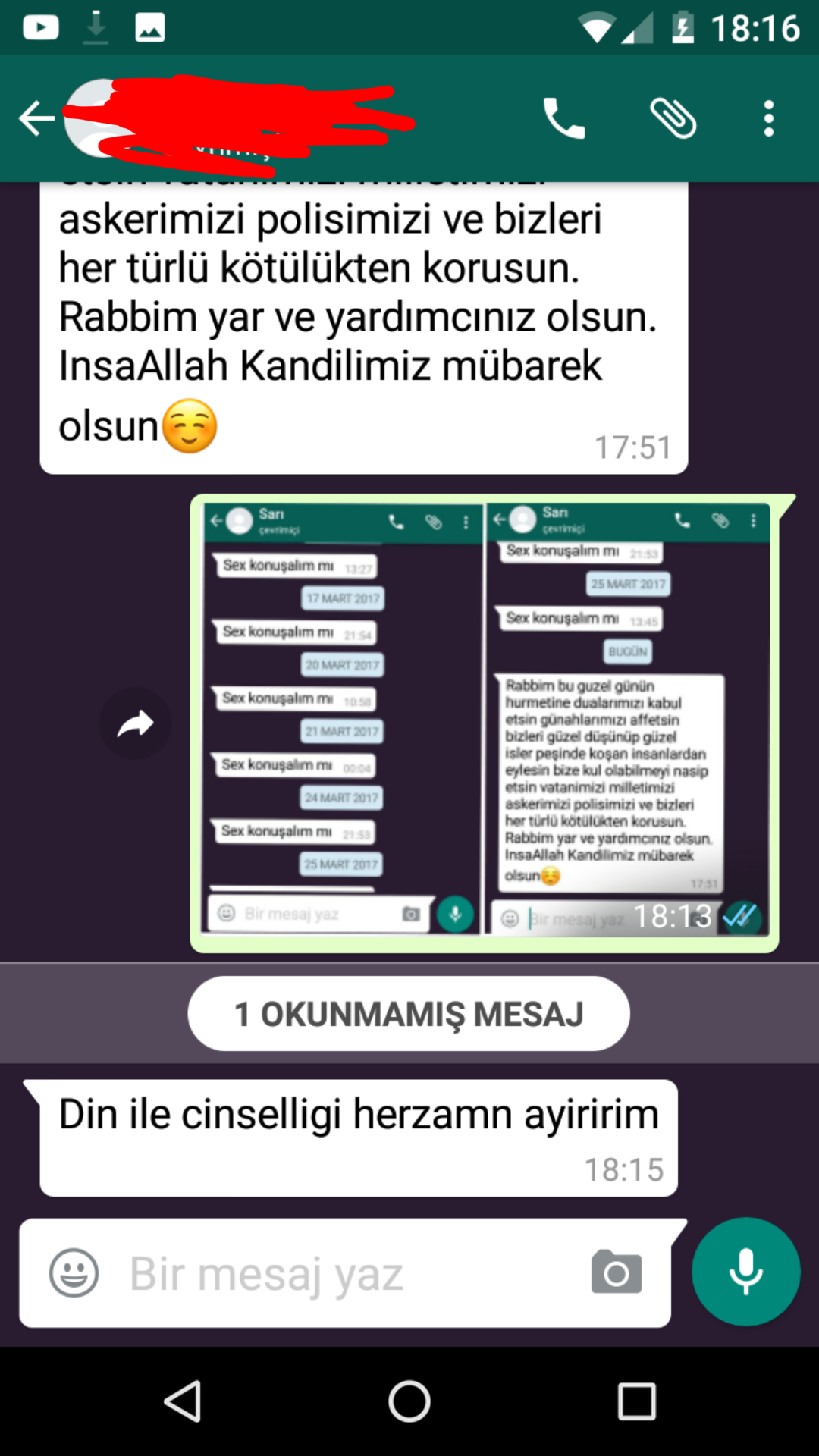Open the overflow menu
819x1456 pixels.
(x=768, y=119)
